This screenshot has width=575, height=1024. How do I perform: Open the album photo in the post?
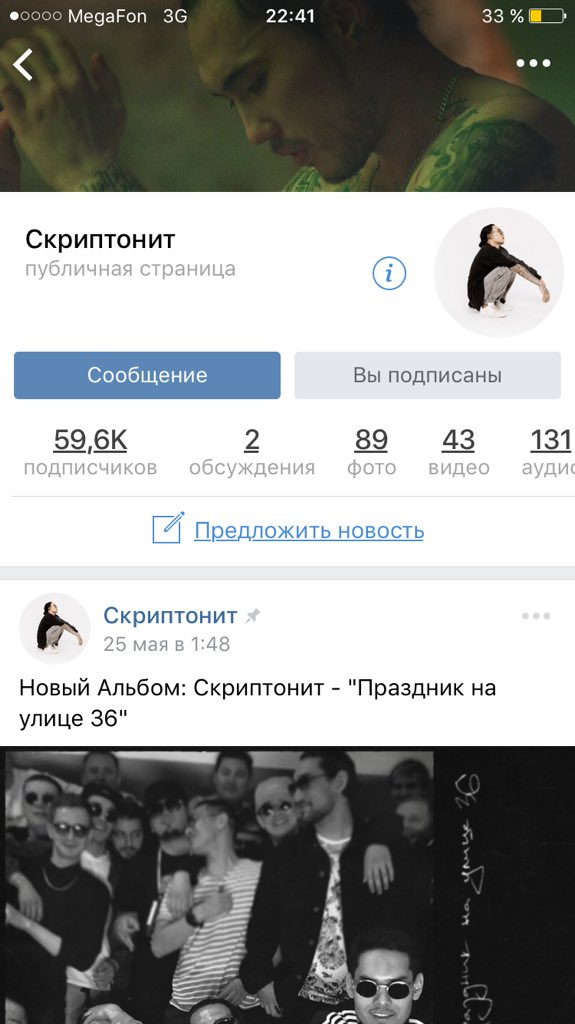point(288,885)
